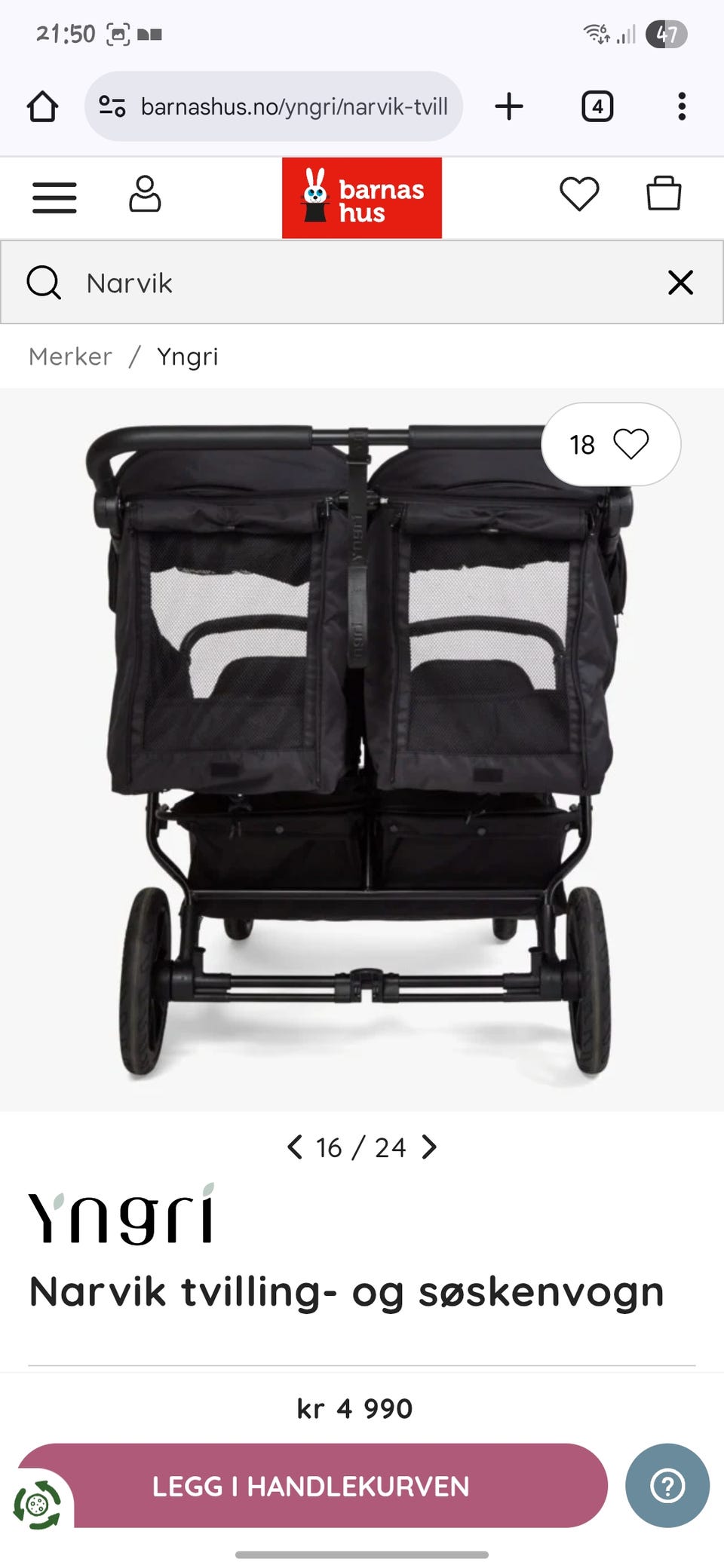The width and height of the screenshot is (724, 1568).
Task: Open the Yngri breadcrumb link
Action: [x=187, y=357]
